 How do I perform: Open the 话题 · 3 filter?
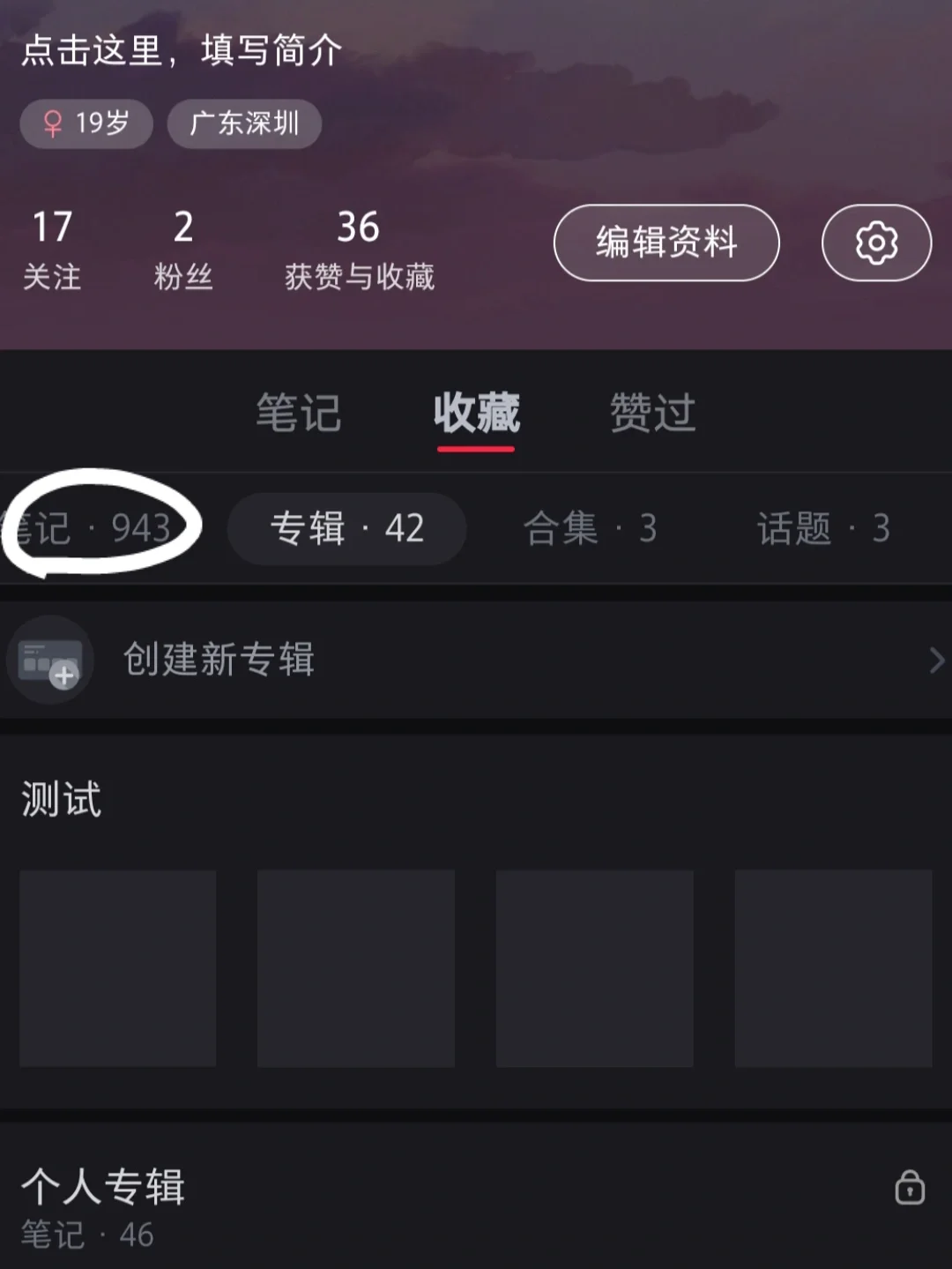click(823, 528)
